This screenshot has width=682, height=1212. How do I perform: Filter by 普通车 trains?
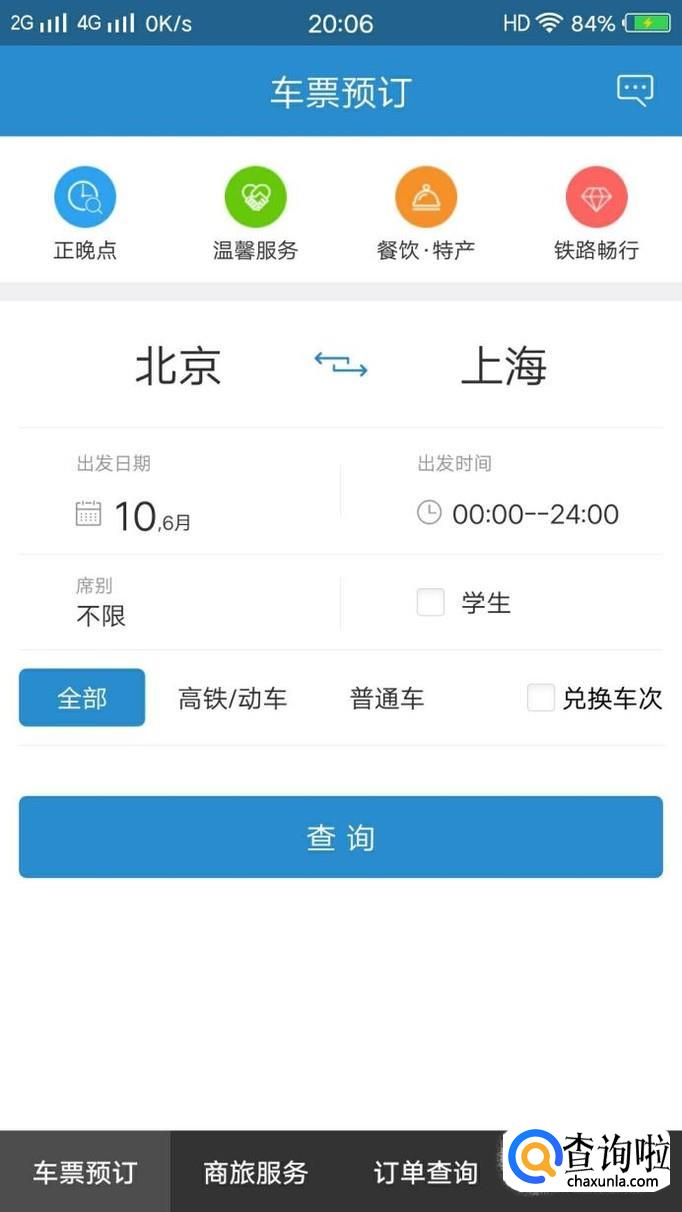point(387,698)
